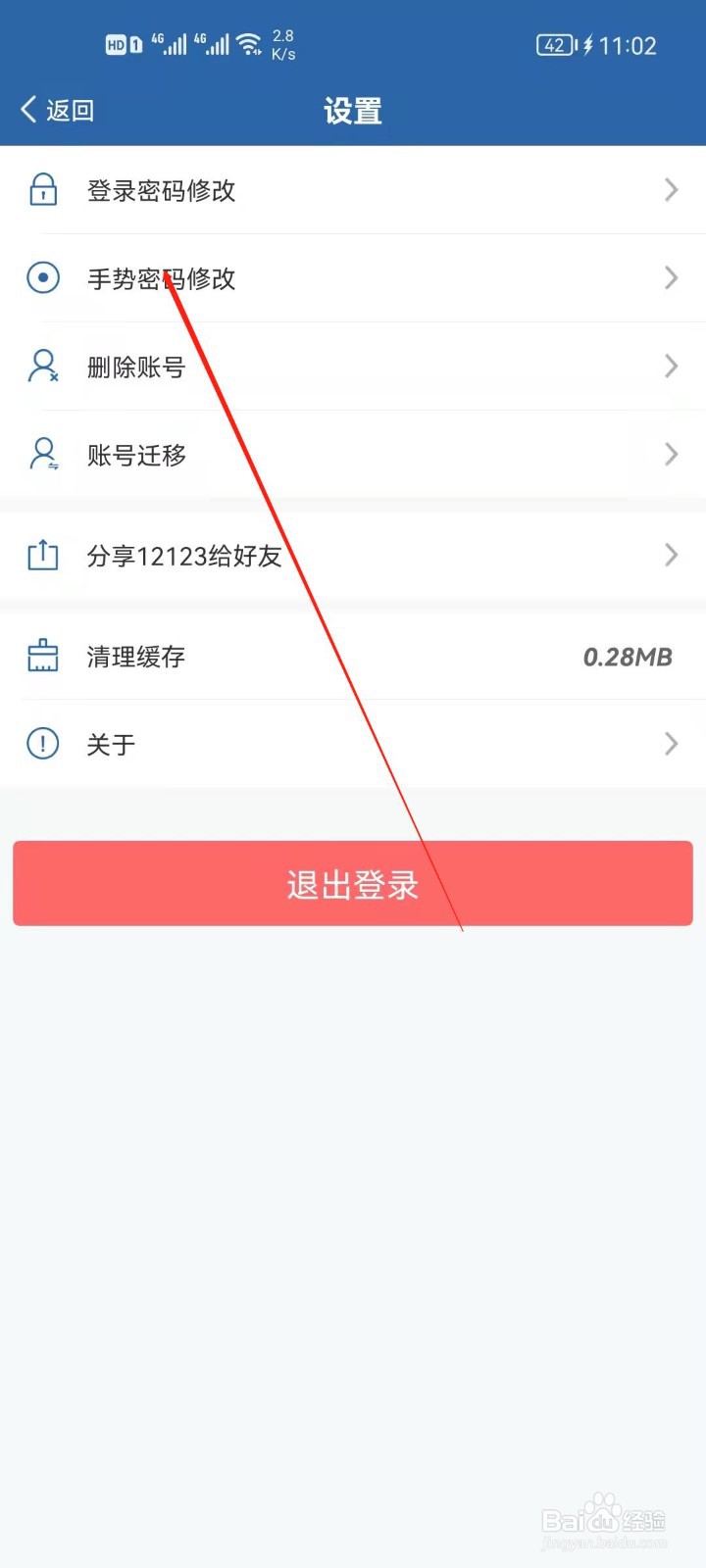
Task: Expand 分享12123给好友 with its chevron
Action: tap(671, 555)
